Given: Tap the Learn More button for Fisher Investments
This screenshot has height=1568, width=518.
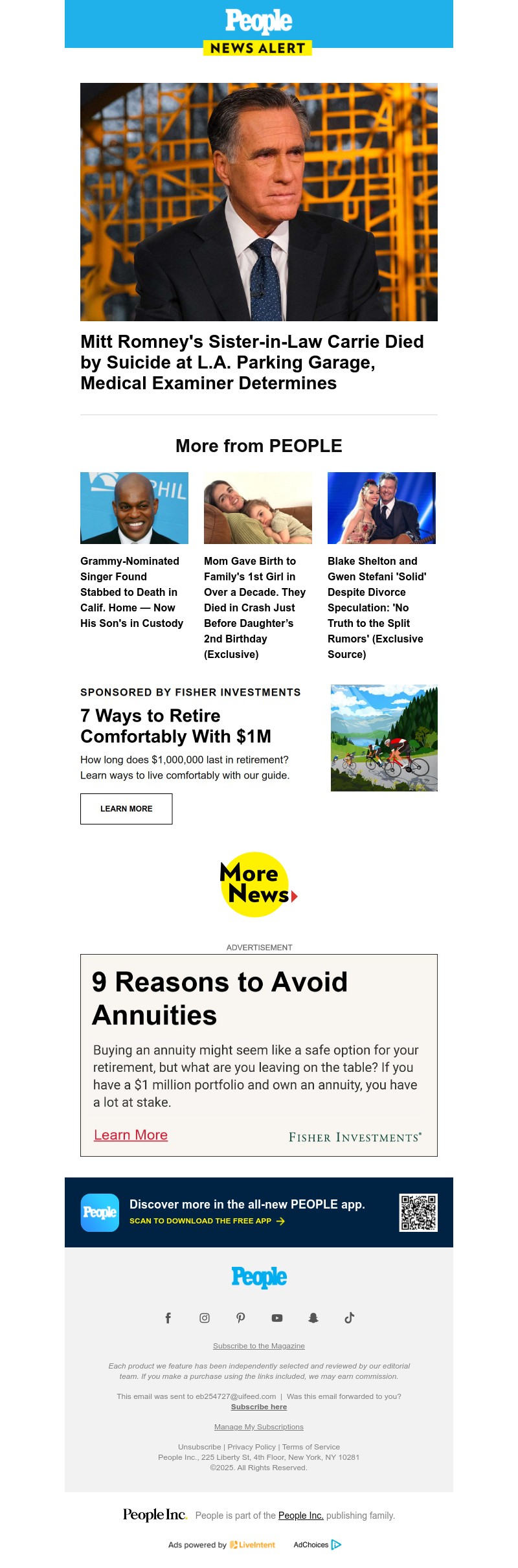Looking at the screenshot, I should coord(126,809).
